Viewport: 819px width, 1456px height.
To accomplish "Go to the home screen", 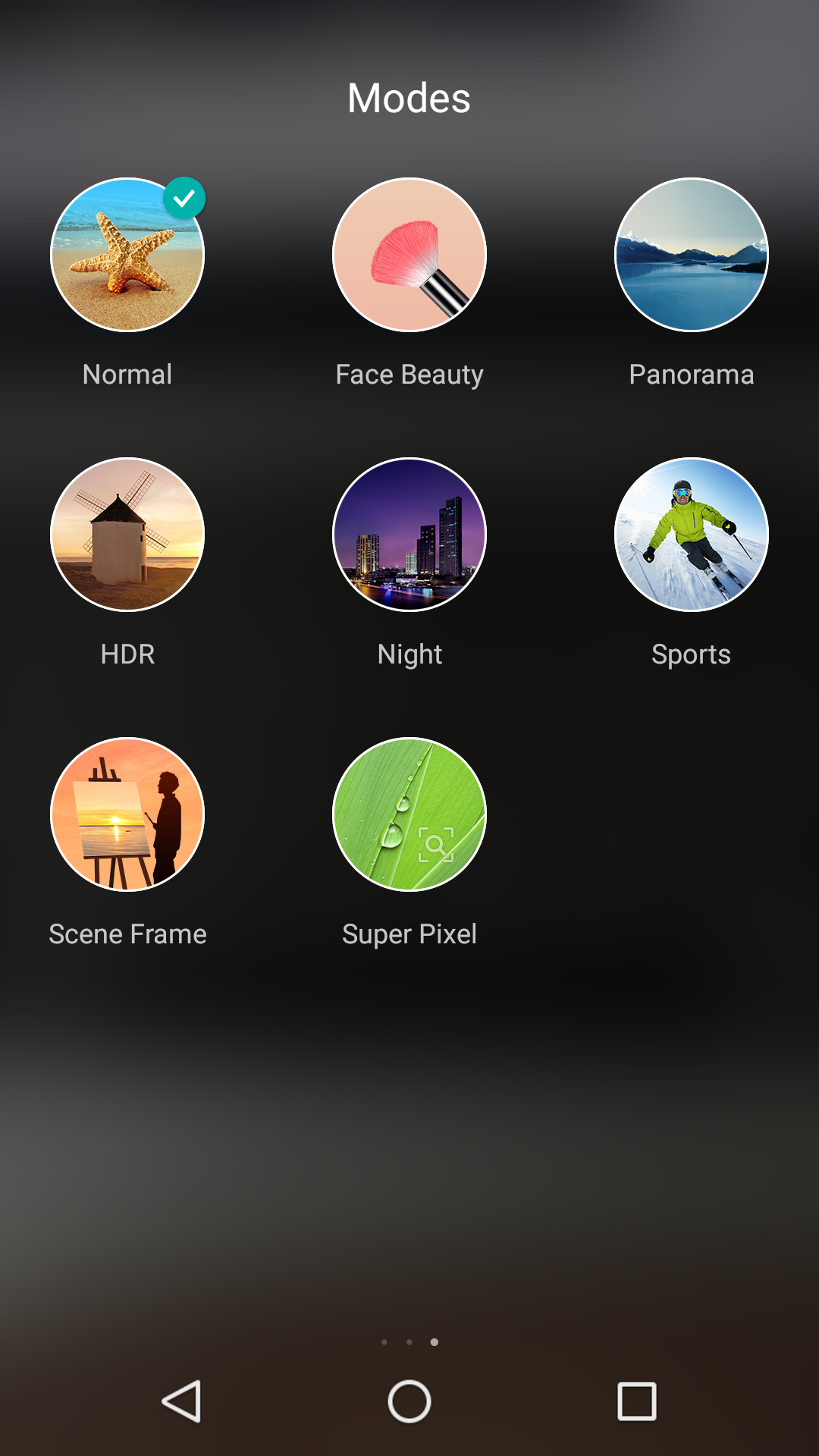I will (x=409, y=1401).
